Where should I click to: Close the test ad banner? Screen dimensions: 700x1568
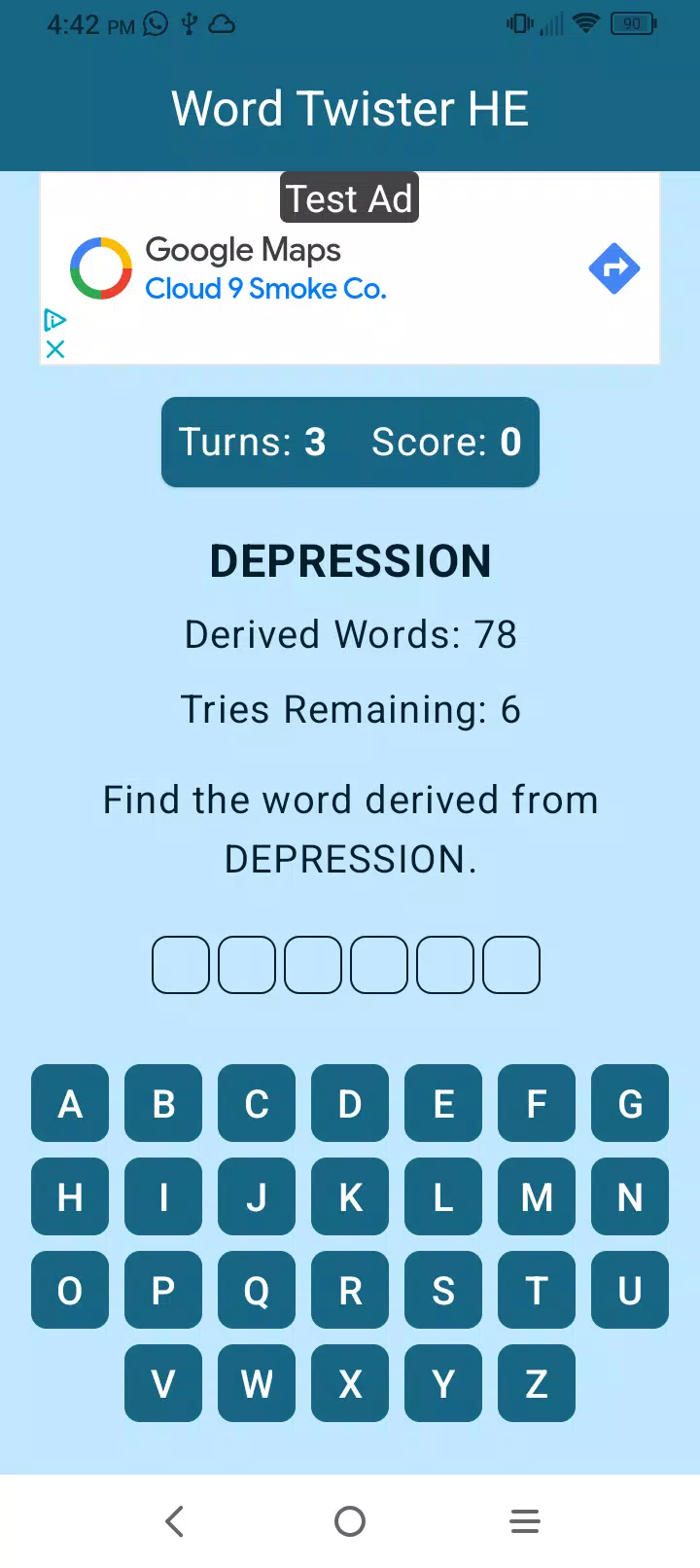click(x=55, y=349)
